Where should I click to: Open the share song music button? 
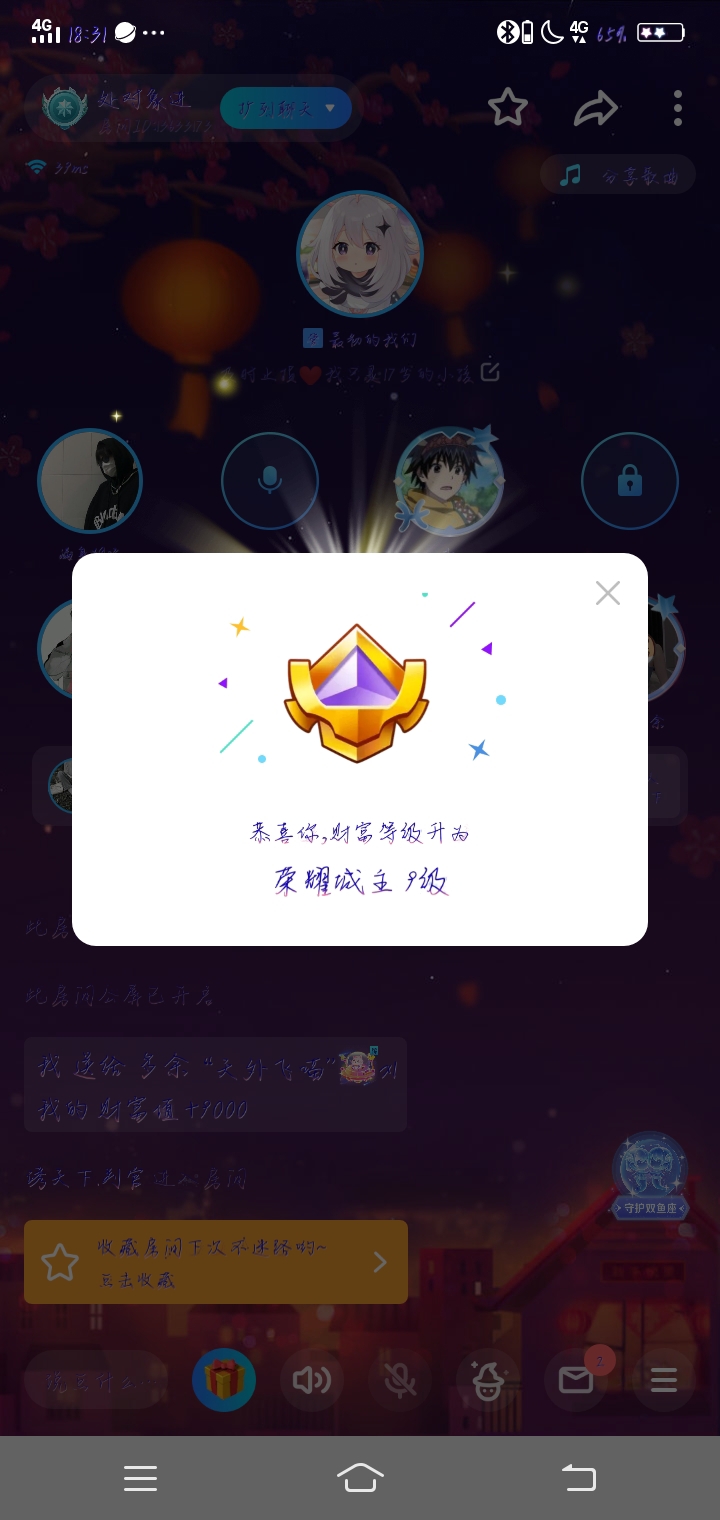(620, 176)
